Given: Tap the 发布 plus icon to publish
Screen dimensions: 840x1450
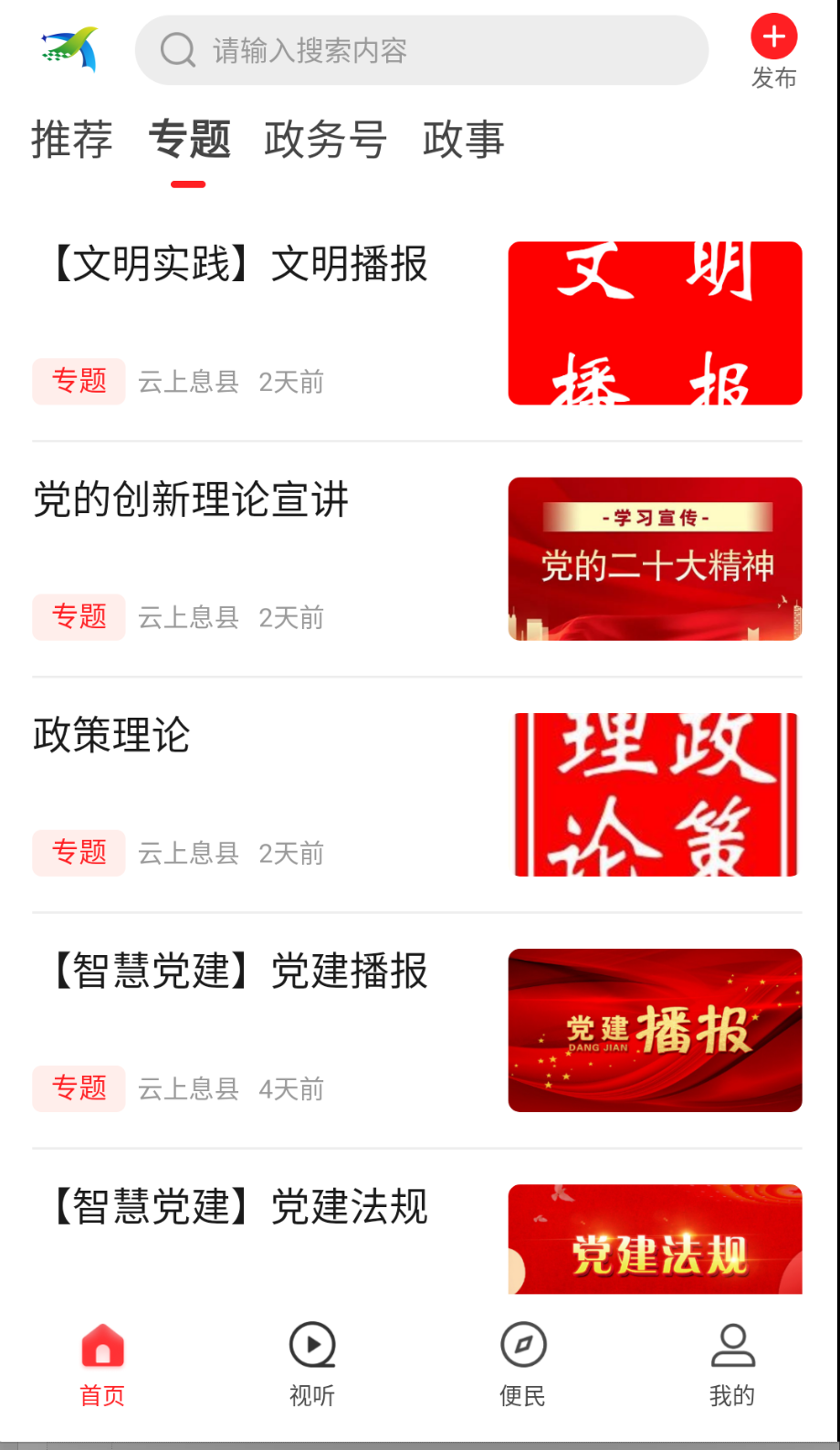Looking at the screenshot, I should [772, 37].
